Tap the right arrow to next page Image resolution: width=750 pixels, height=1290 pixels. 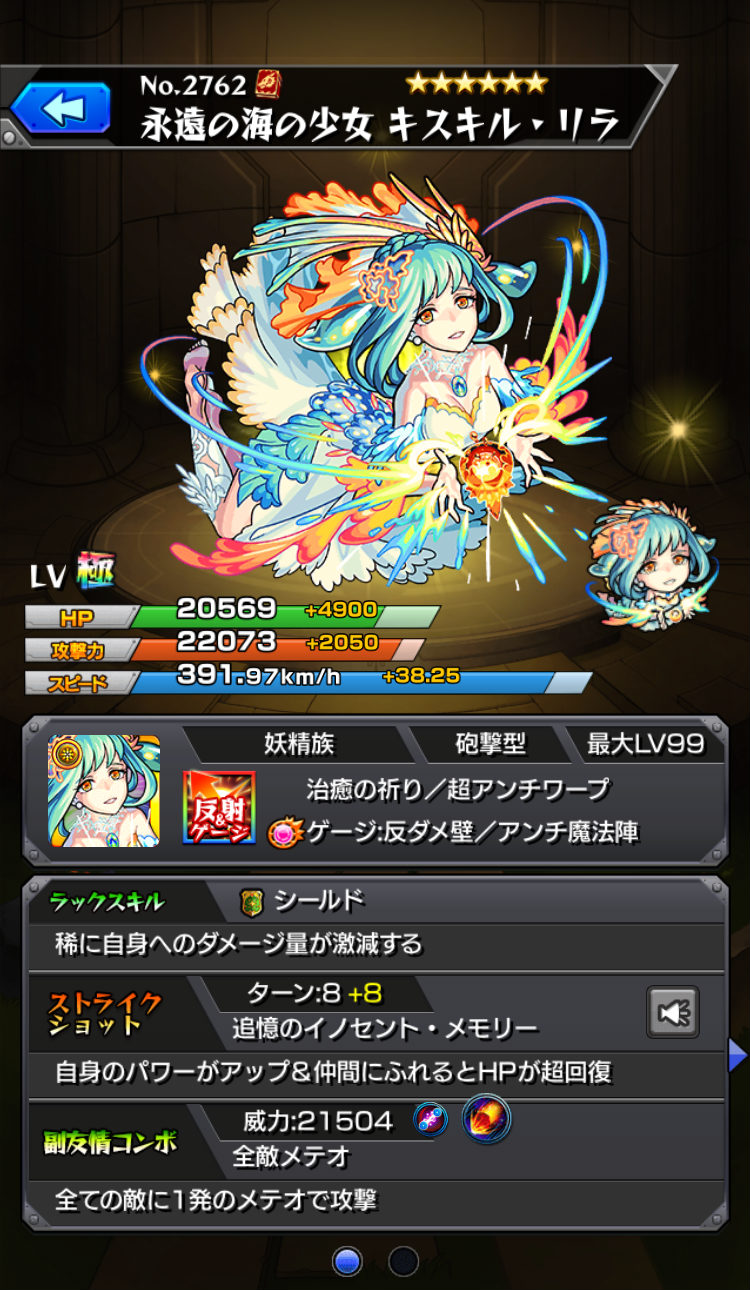click(738, 1053)
